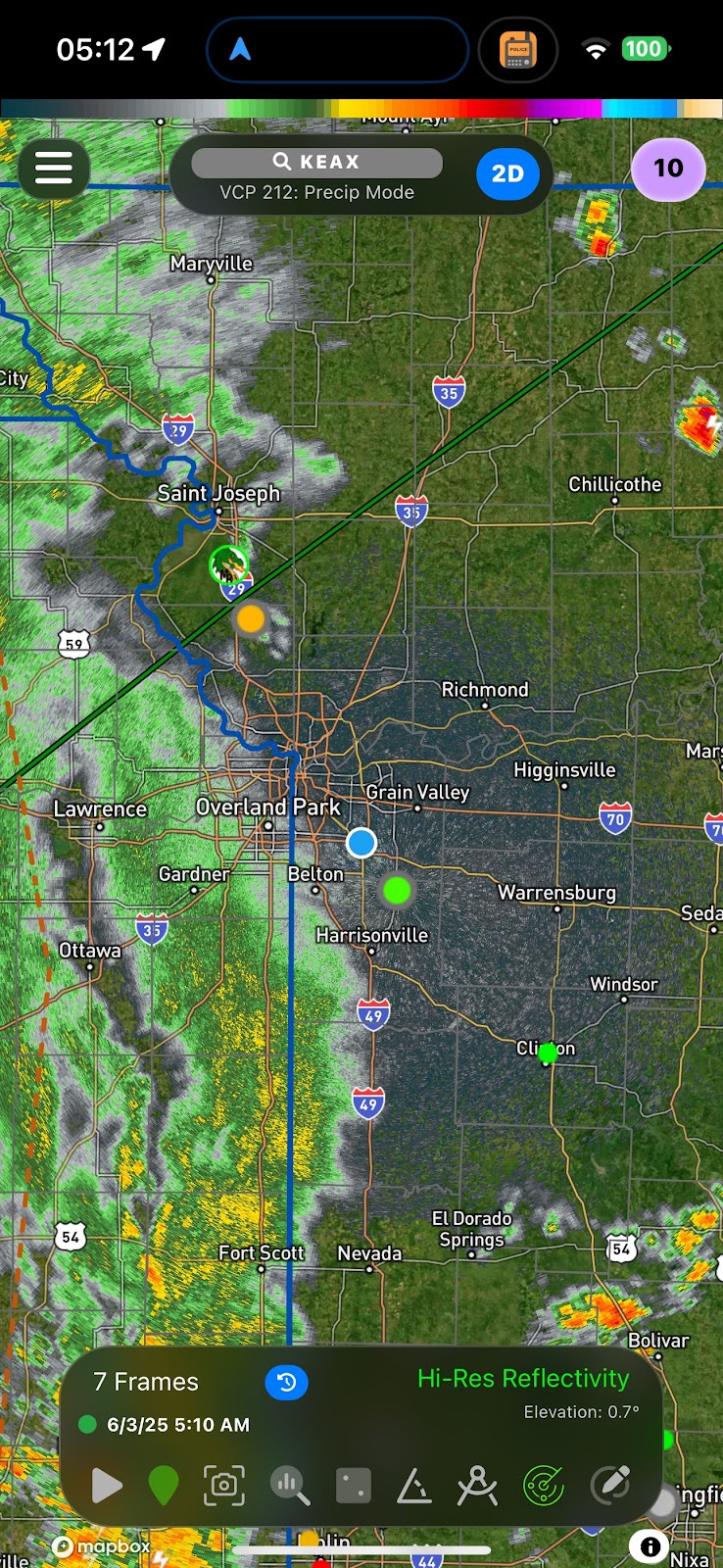Open the map info button
The height and width of the screenshot is (1568, 723).
(650, 1546)
